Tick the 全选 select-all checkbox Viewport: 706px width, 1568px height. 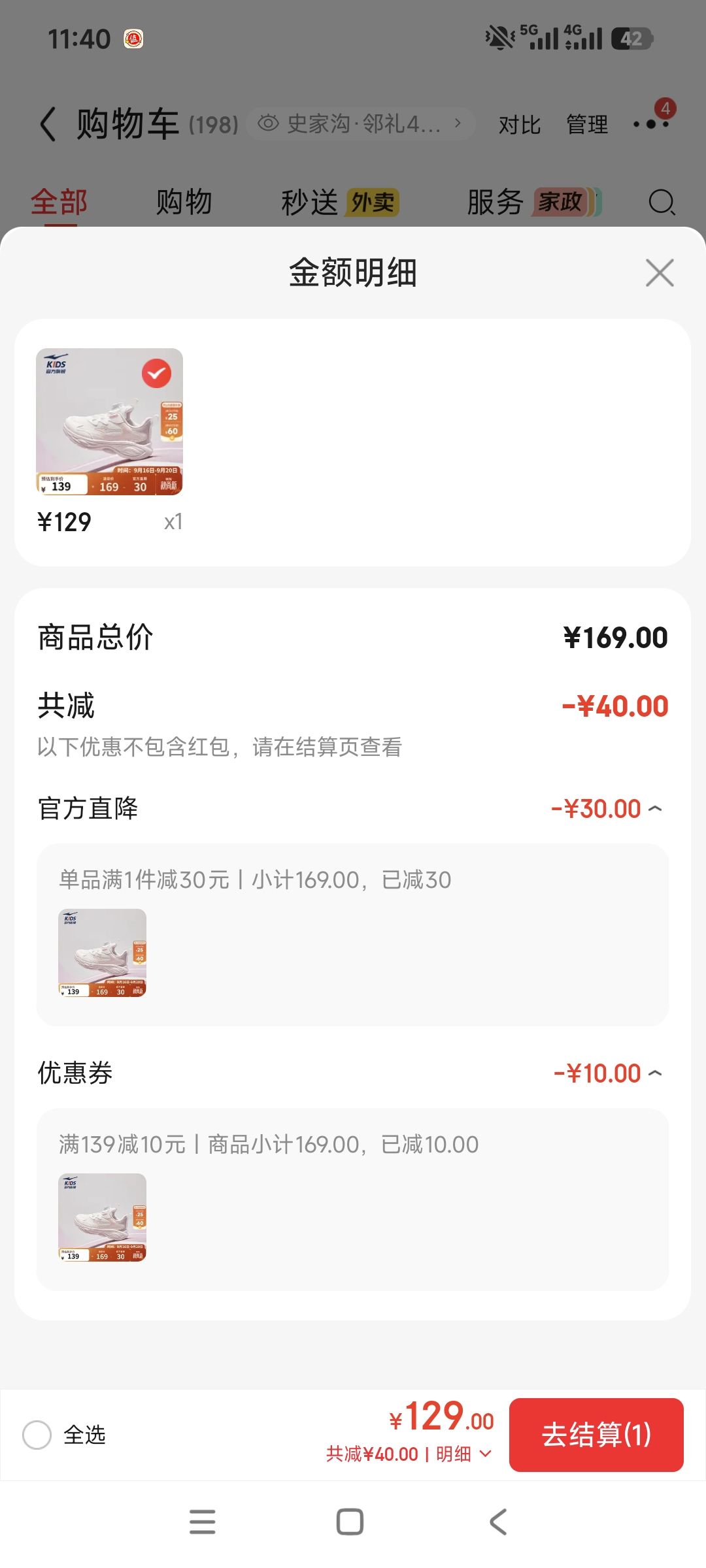(x=37, y=1435)
